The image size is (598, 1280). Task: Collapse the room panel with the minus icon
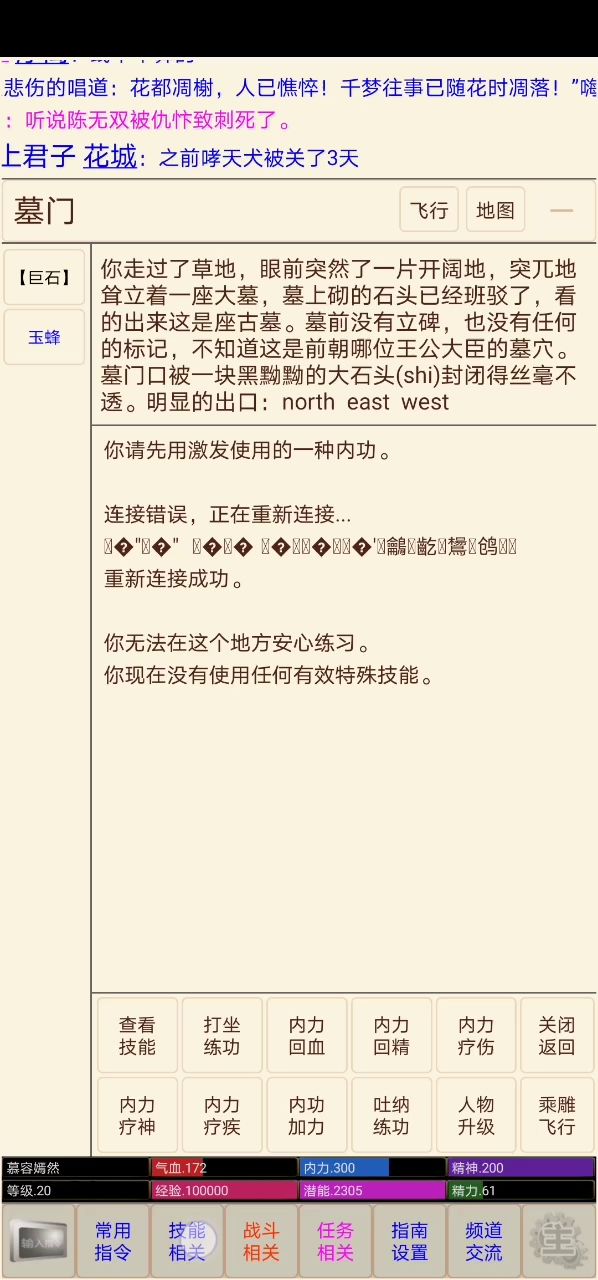(561, 210)
